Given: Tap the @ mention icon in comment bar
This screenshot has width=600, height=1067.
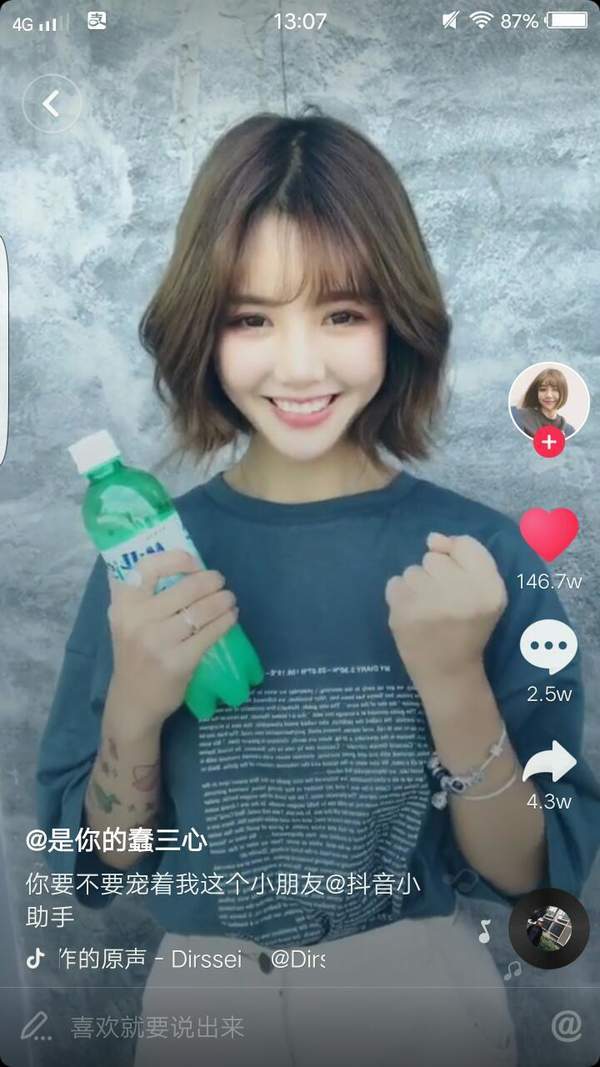Looking at the screenshot, I should coord(567,1026).
